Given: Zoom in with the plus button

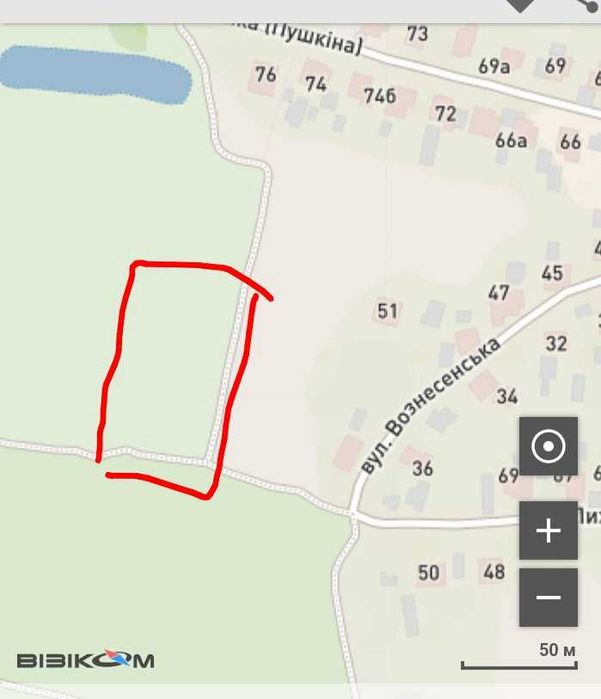Looking at the screenshot, I should tap(548, 530).
